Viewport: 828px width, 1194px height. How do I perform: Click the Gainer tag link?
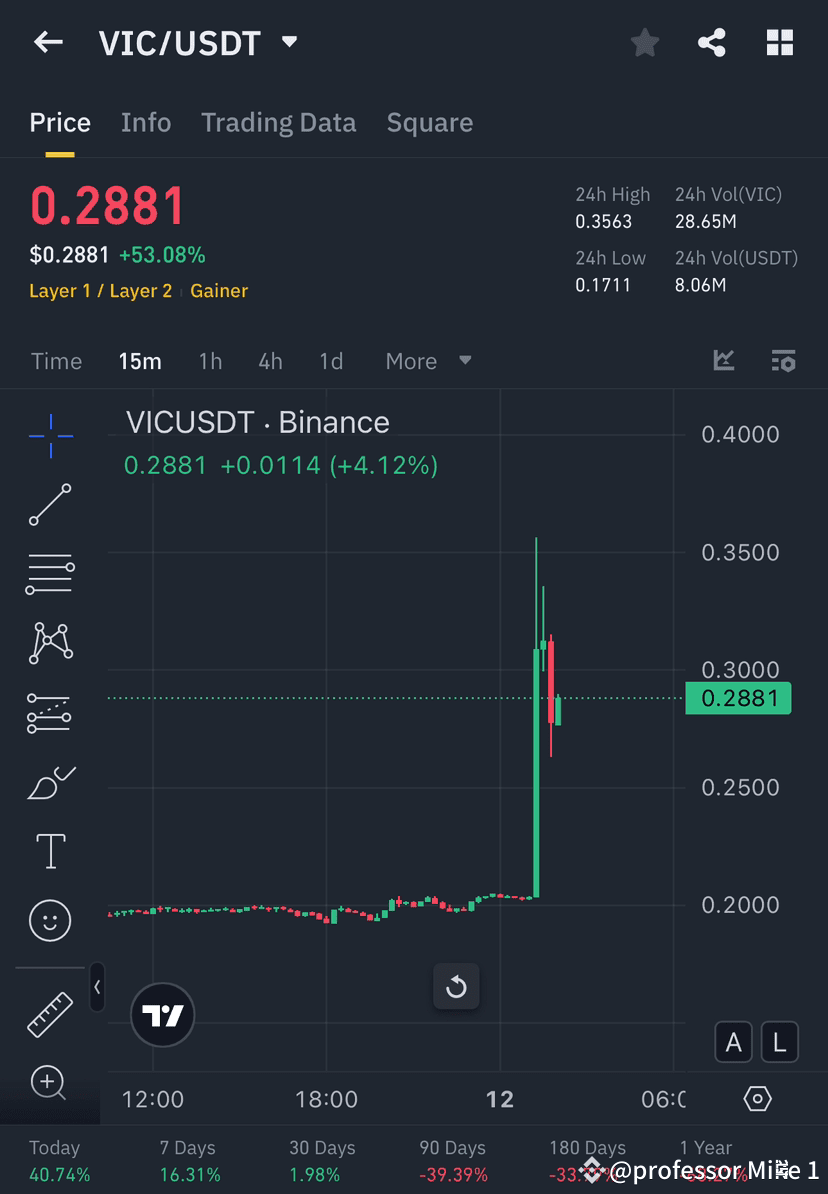coord(219,291)
